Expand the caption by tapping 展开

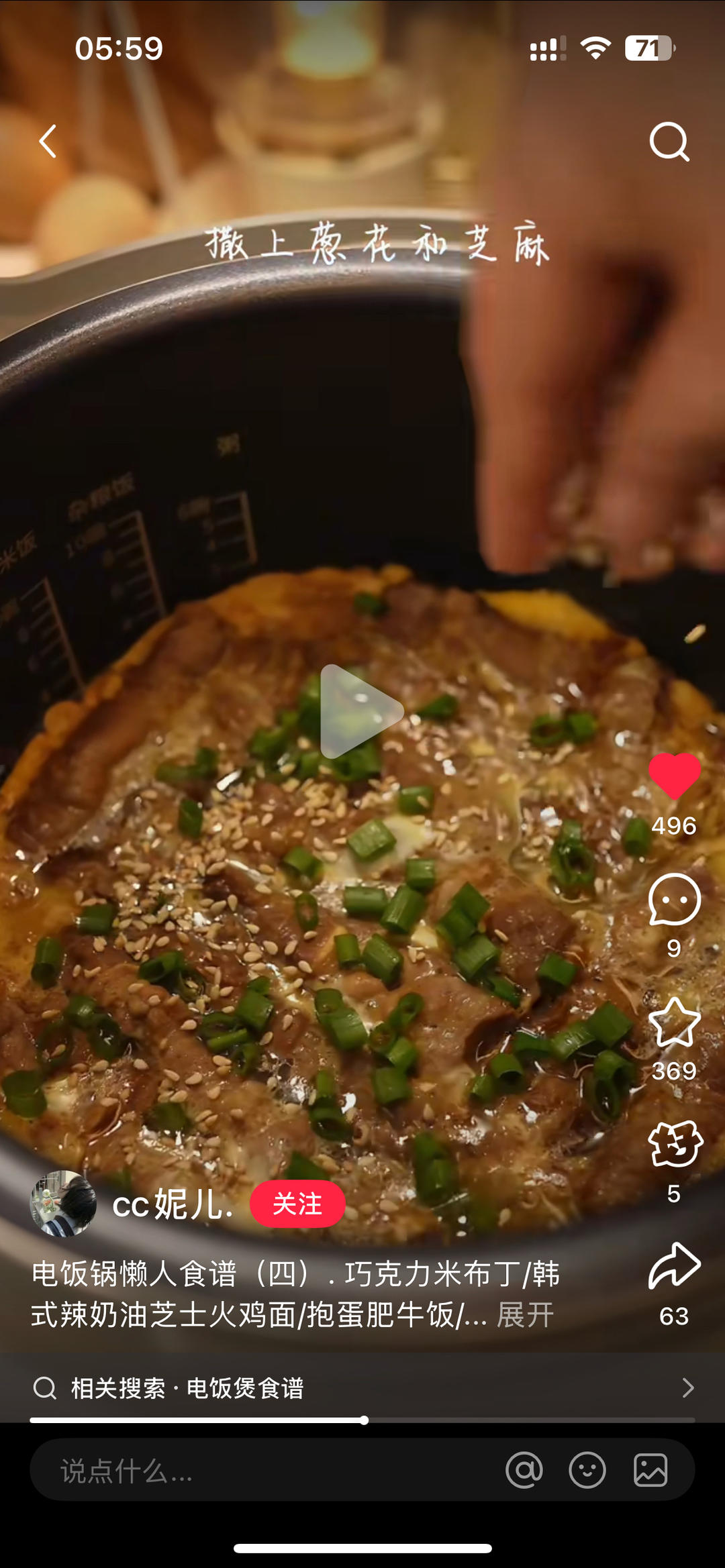[524, 1316]
